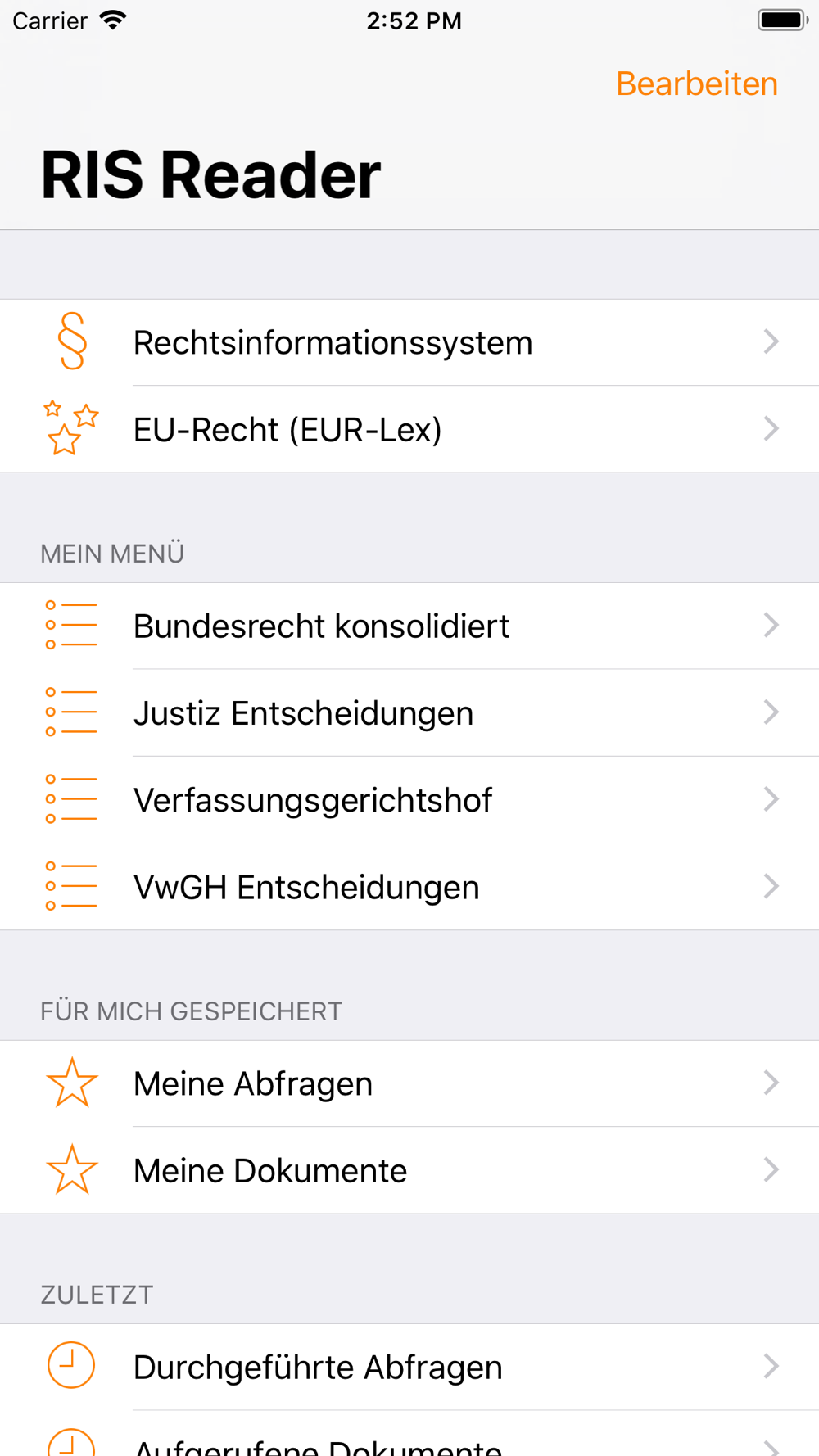Open the Verfassungsgerichtshof entry

(x=409, y=800)
